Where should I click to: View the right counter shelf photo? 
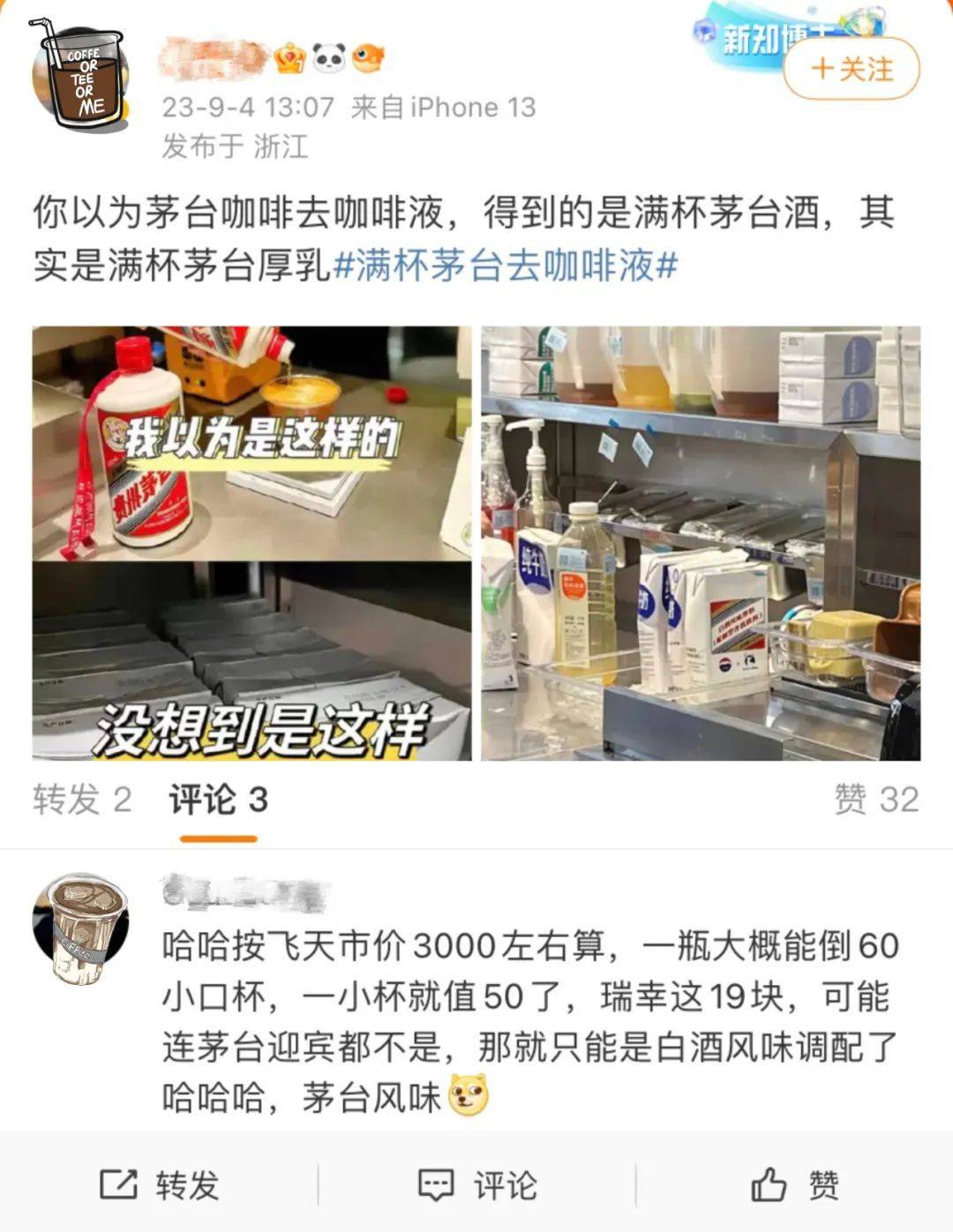pyautogui.click(x=701, y=542)
